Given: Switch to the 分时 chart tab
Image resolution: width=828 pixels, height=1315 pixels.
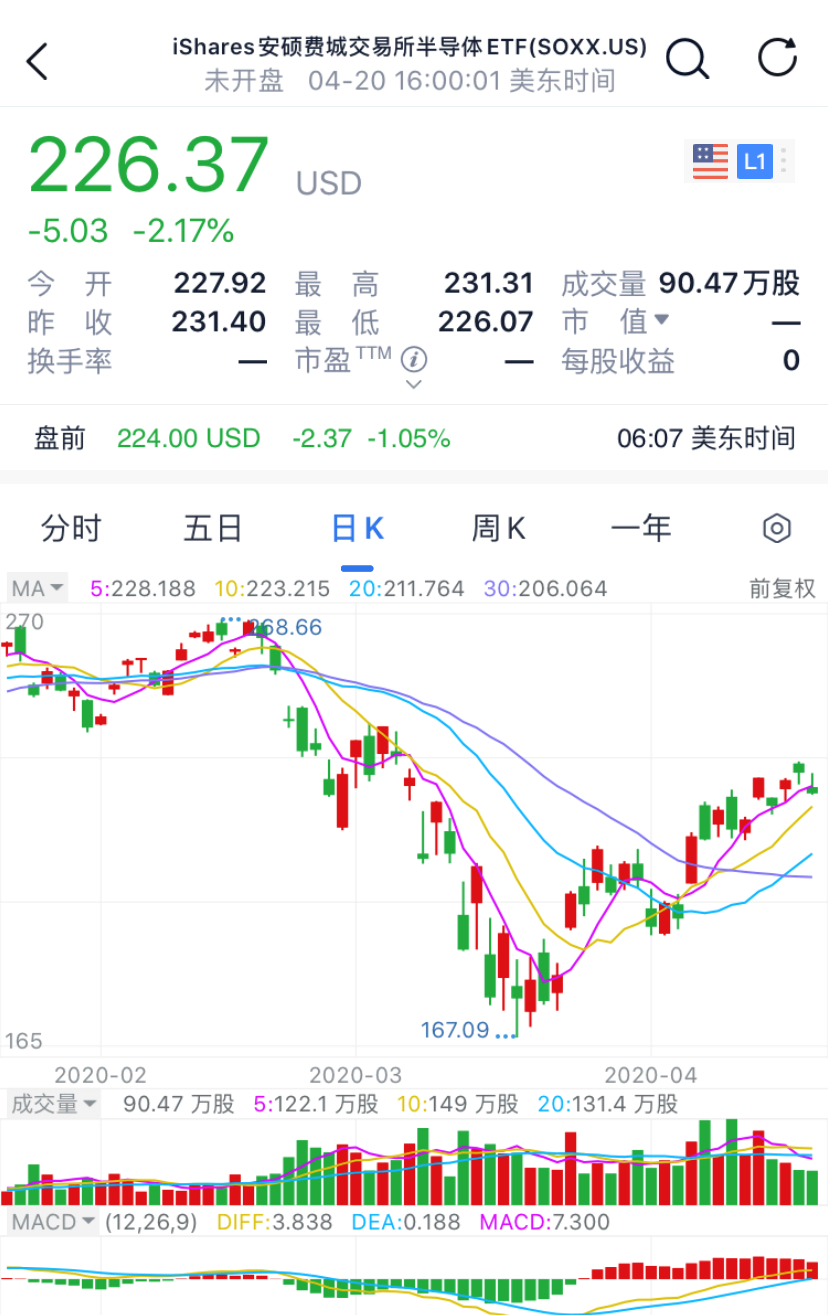Looking at the screenshot, I should (x=71, y=528).
